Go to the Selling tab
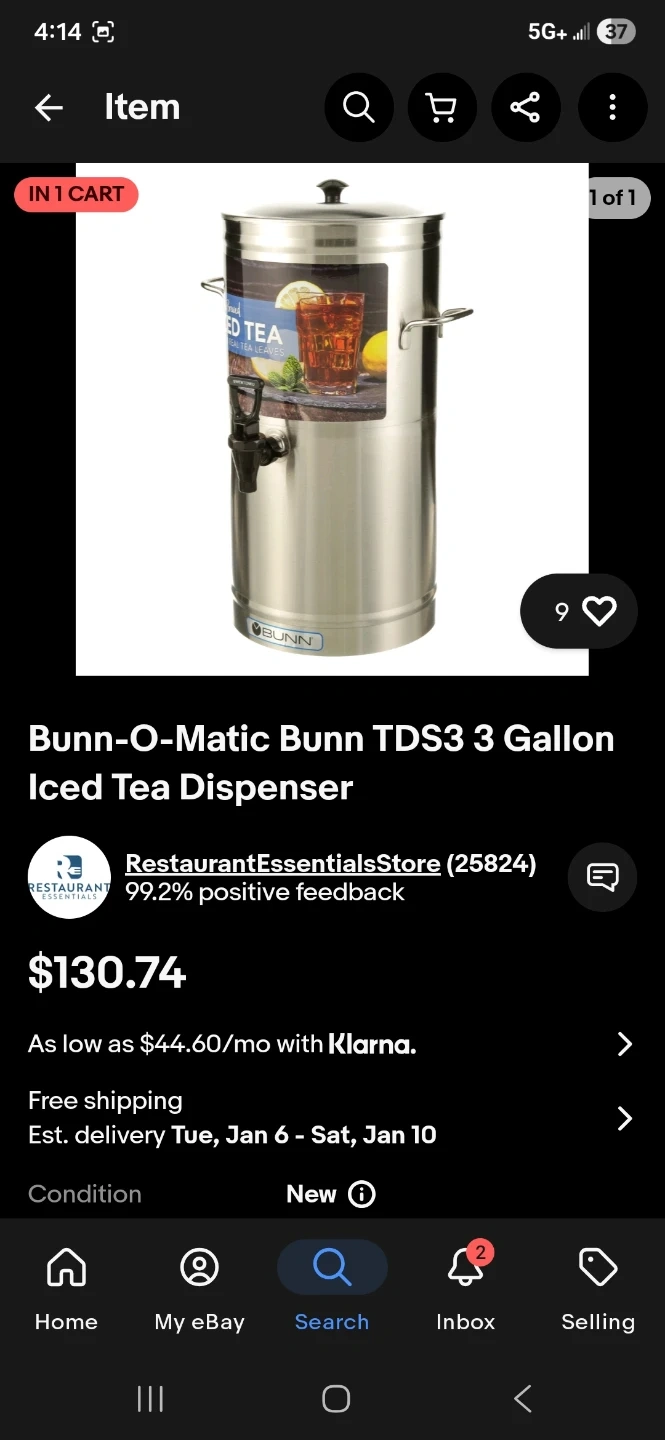The image size is (665, 1440). (598, 1284)
